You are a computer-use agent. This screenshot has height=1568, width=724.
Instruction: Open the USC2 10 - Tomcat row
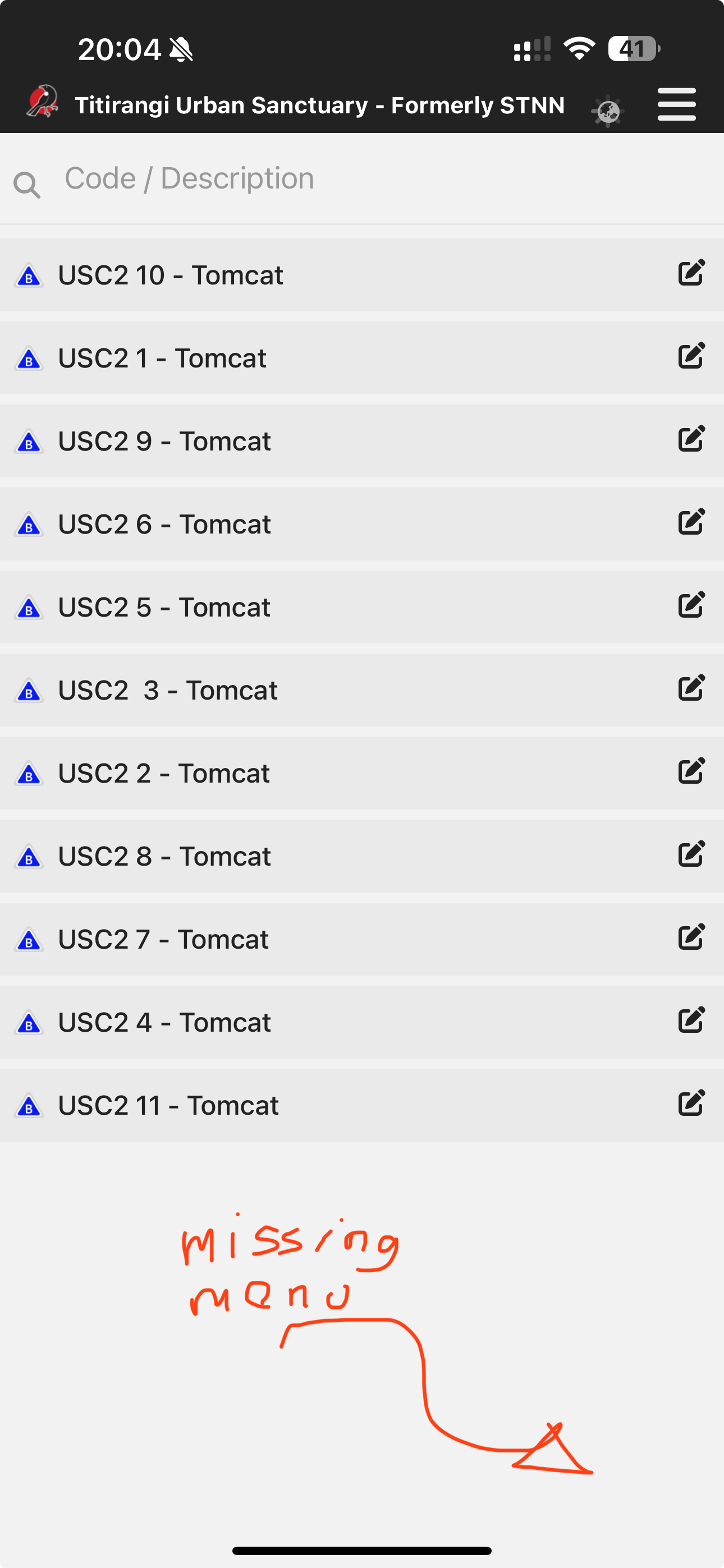(361, 275)
